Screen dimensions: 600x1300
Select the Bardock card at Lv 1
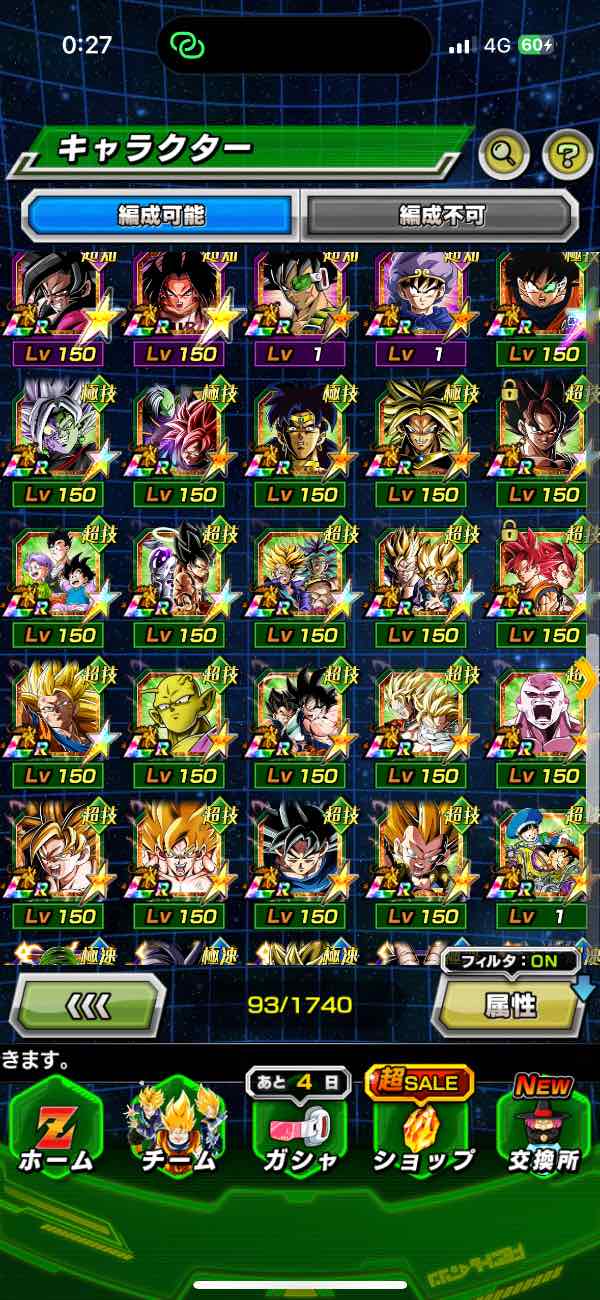[x=300, y=294]
